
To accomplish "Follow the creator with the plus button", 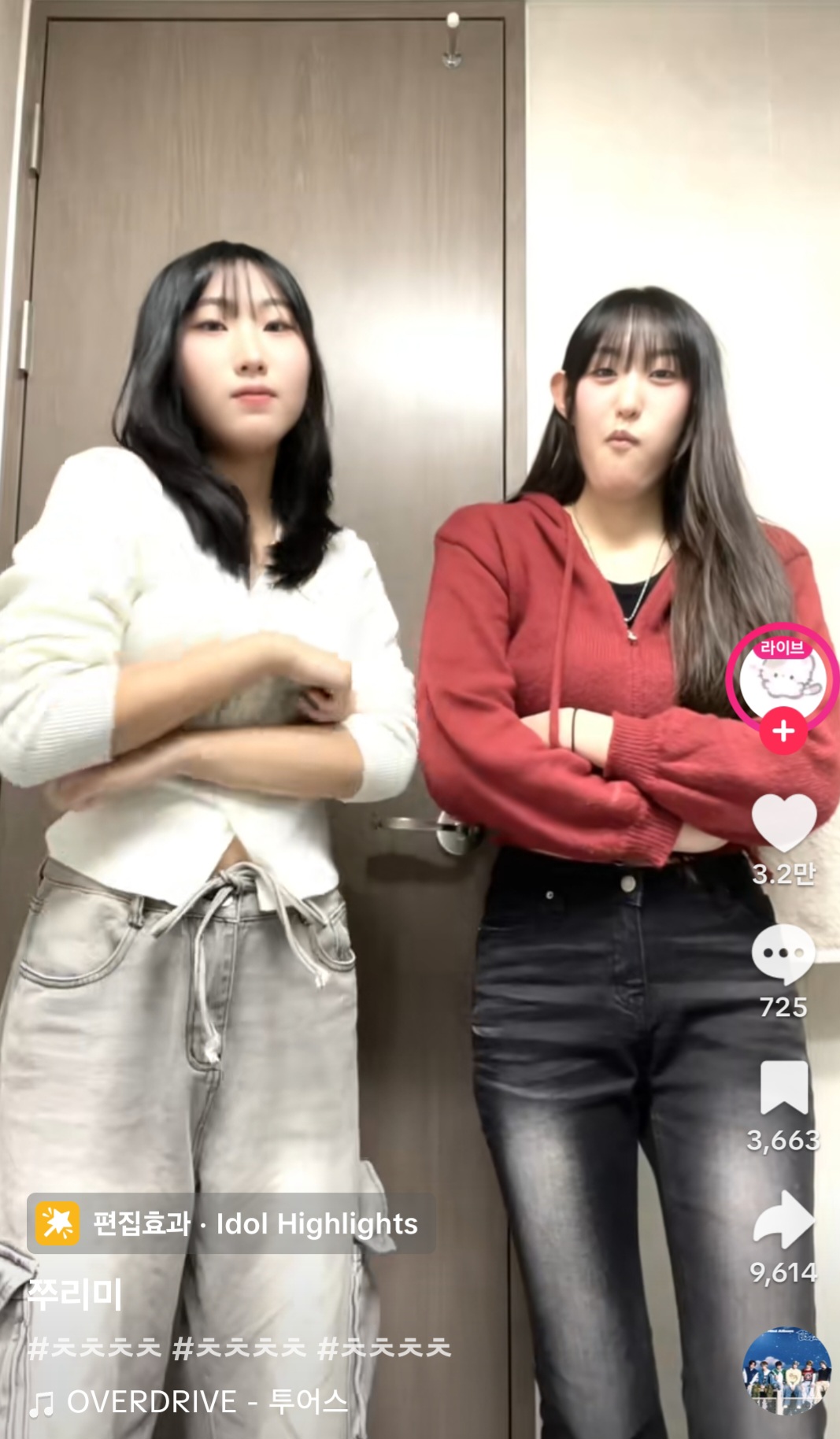I will point(783,731).
